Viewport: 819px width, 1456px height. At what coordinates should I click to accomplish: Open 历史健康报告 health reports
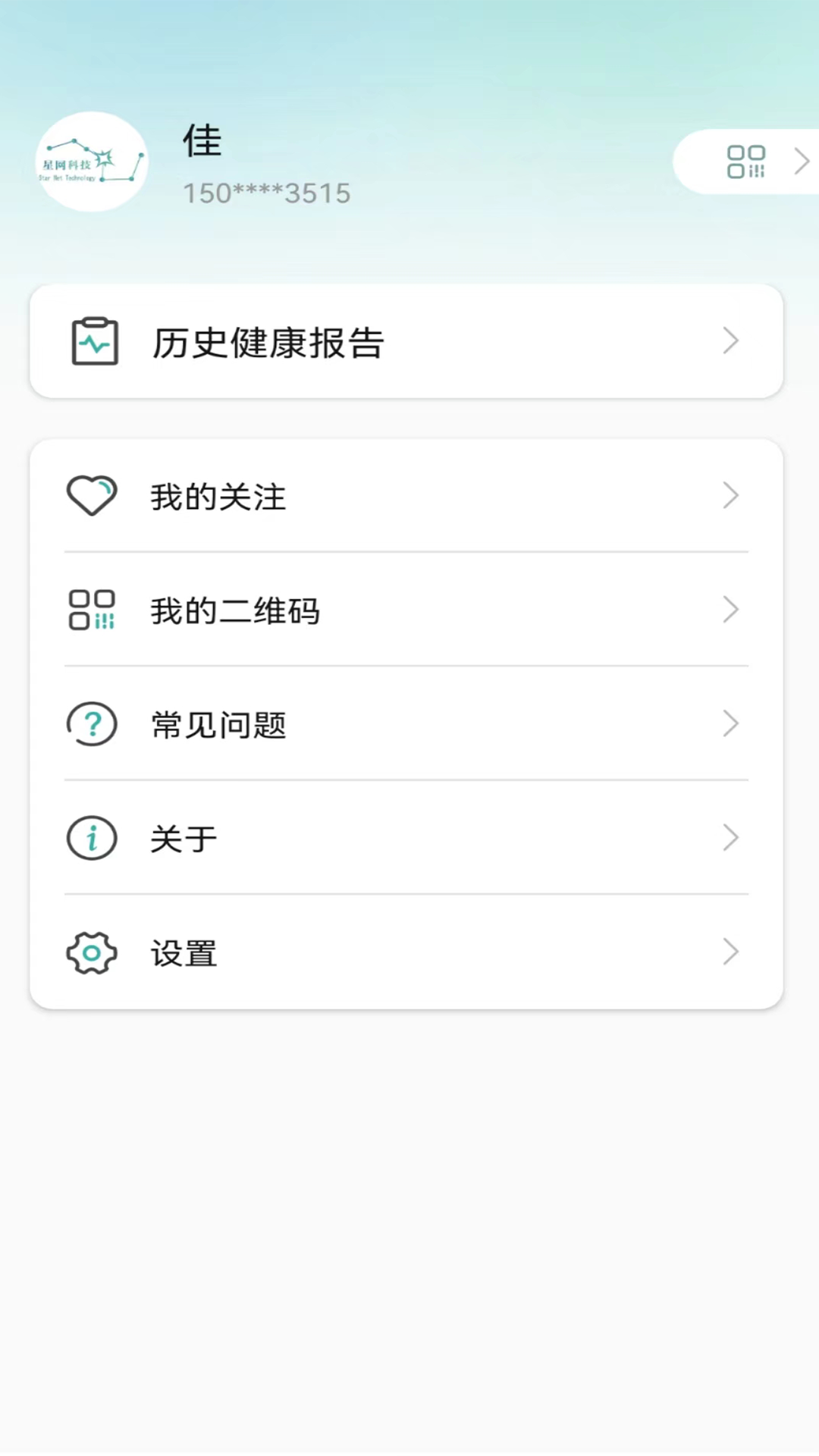406,341
